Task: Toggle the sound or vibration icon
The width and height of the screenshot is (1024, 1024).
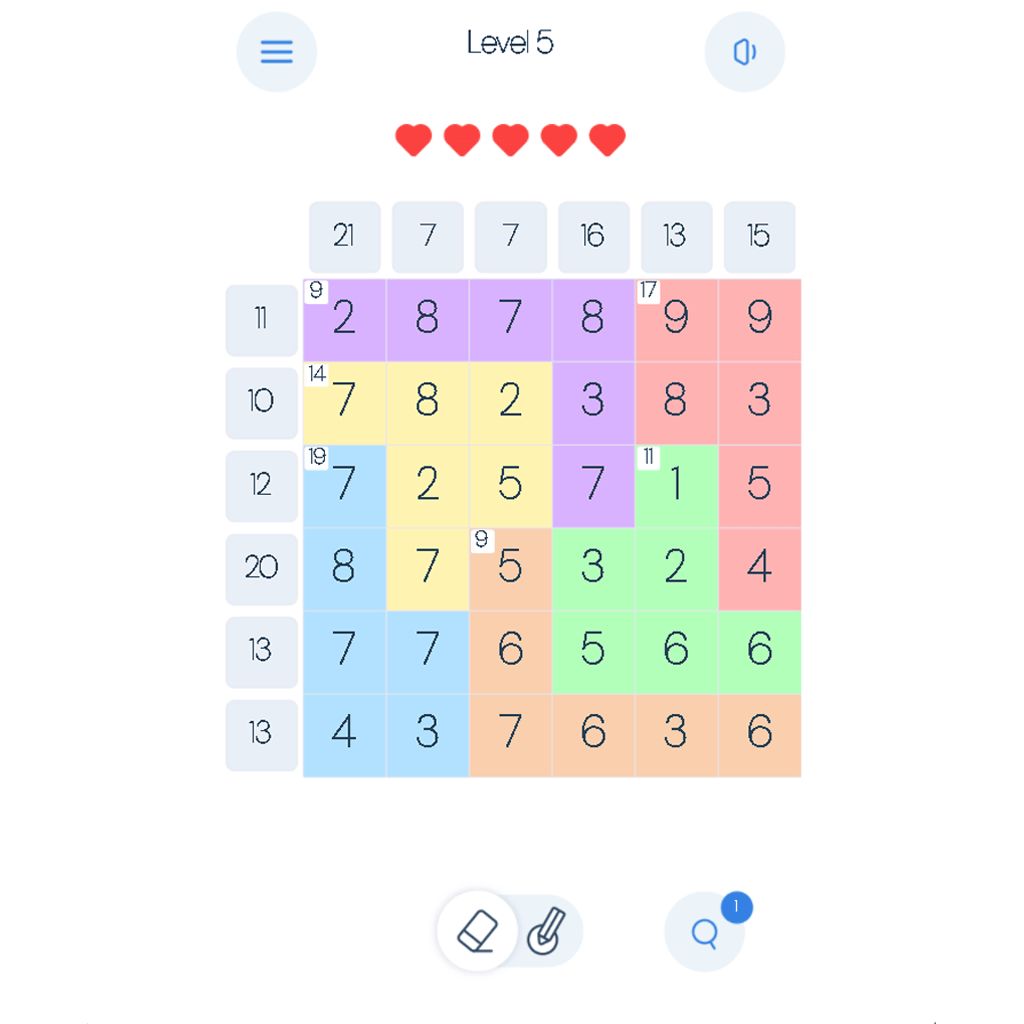Action: (744, 52)
